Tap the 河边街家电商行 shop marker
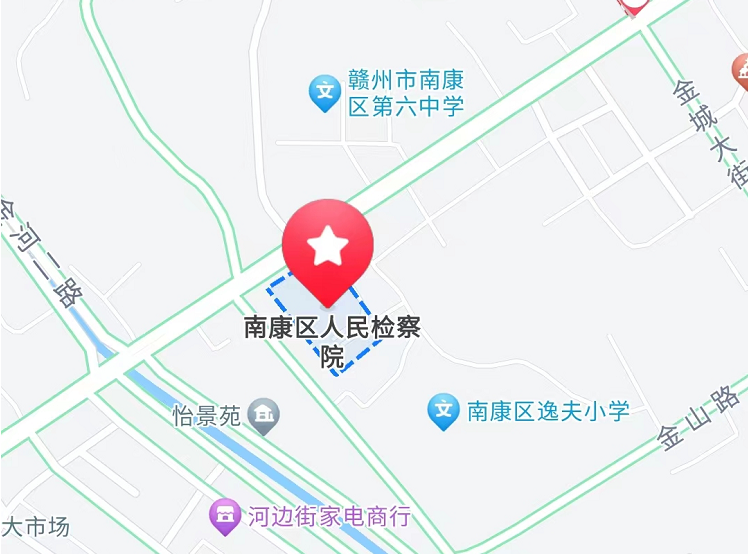Image resolution: width=748 pixels, height=554 pixels. click(x=224, y=516)
